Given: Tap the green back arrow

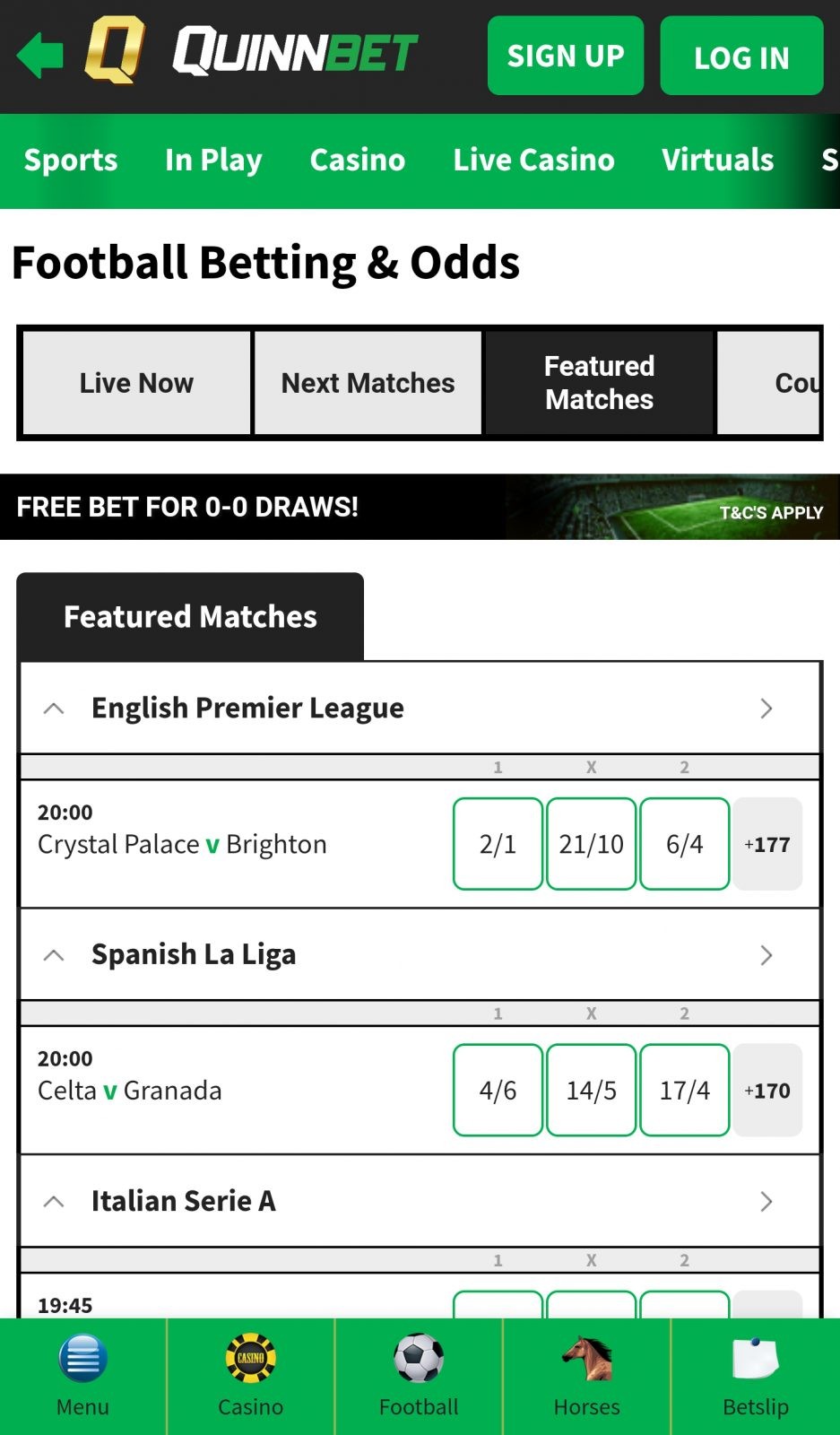Looking at the screenshot, I should (40, 55).
